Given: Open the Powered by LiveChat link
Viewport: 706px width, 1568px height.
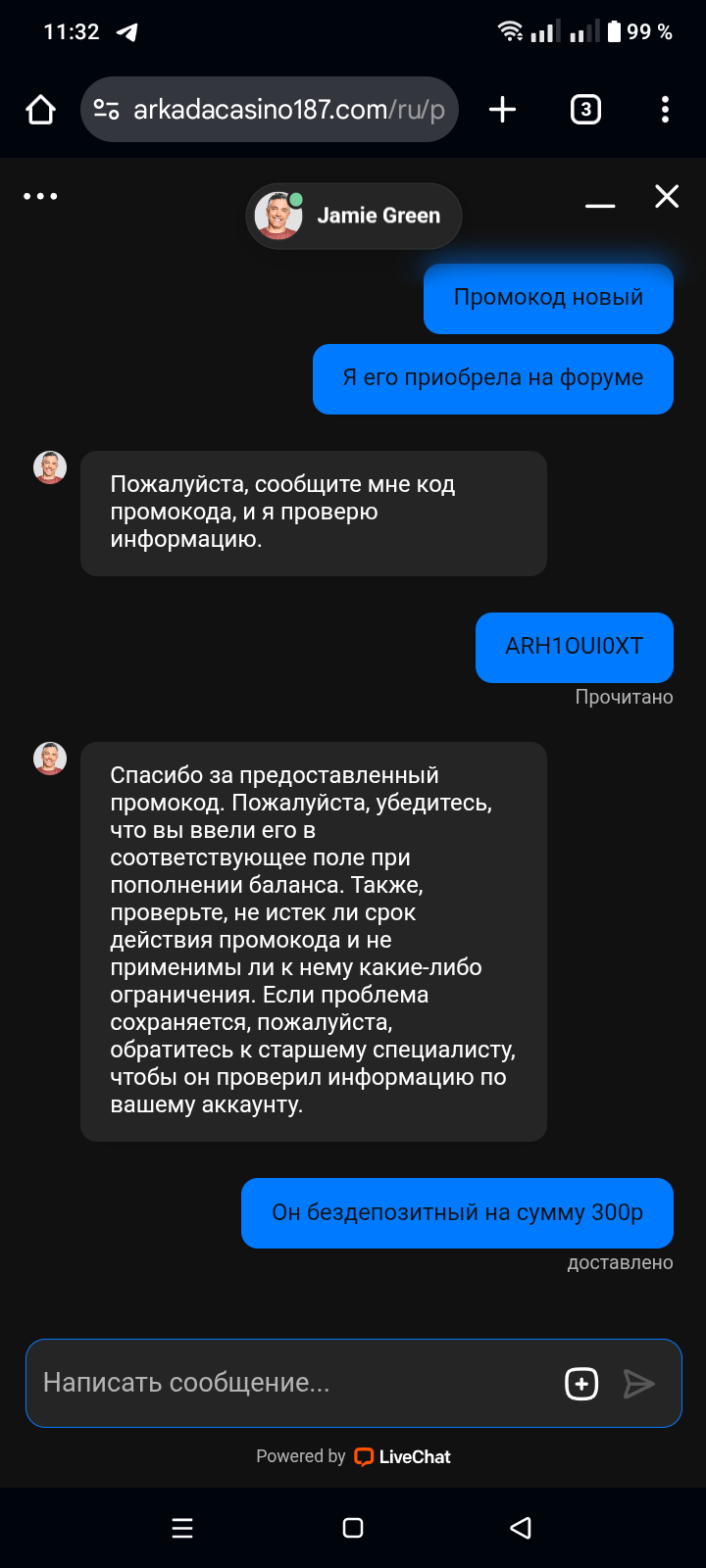Looking at the screenshot, I should click(x=353, y=1456).
